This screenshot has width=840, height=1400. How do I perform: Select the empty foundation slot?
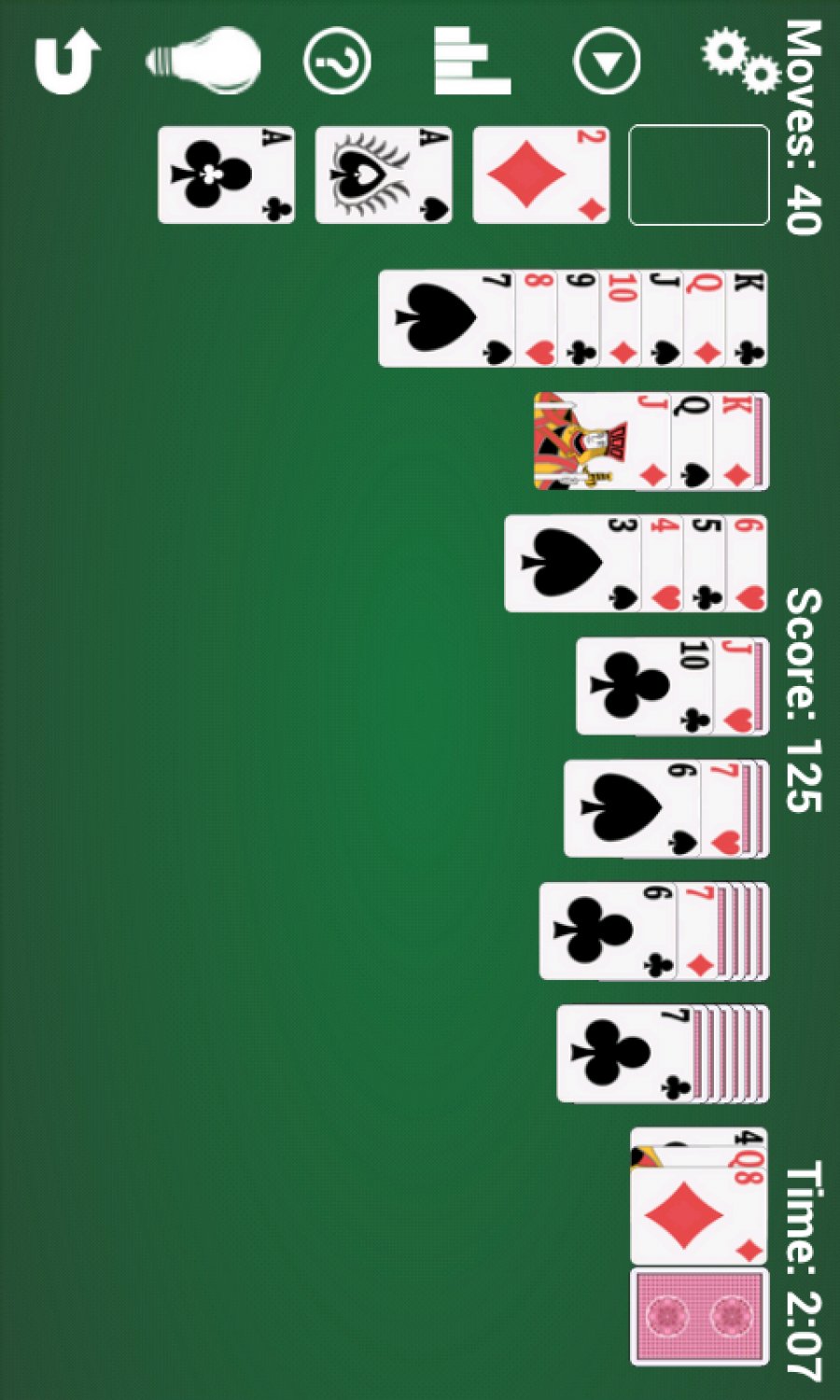coord(699,175)
